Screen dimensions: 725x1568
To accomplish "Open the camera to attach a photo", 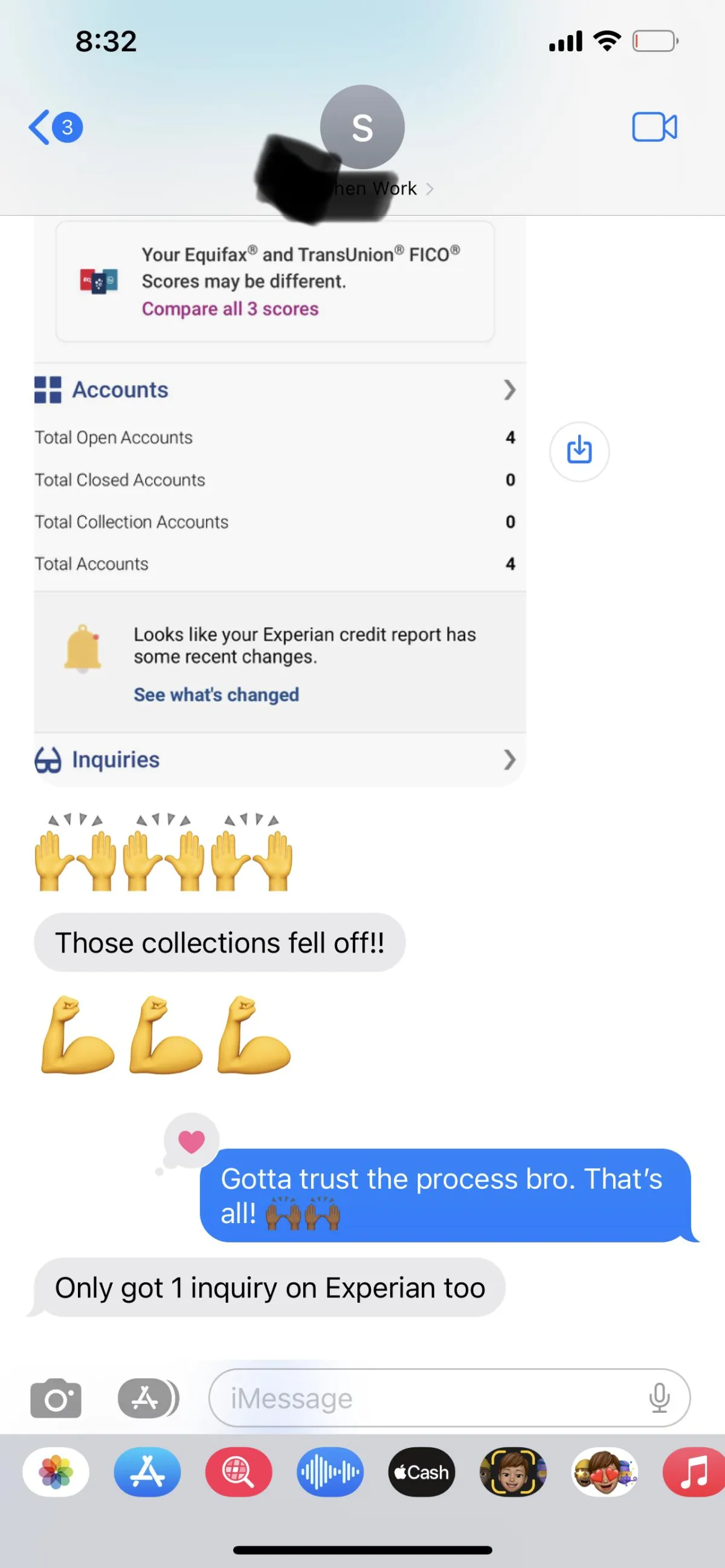I will [x=56, y=1399].
